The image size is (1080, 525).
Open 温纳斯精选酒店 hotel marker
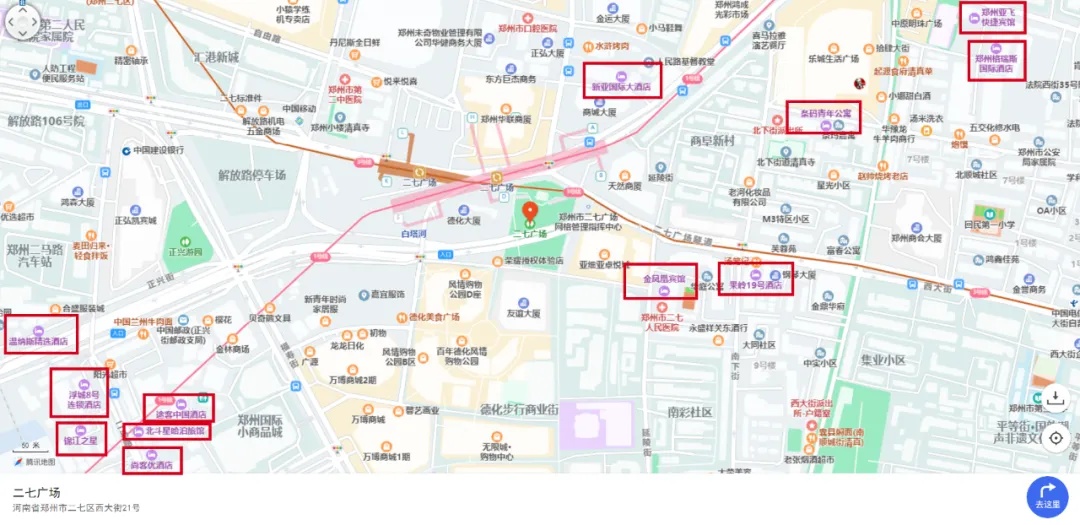coord(39,335)
